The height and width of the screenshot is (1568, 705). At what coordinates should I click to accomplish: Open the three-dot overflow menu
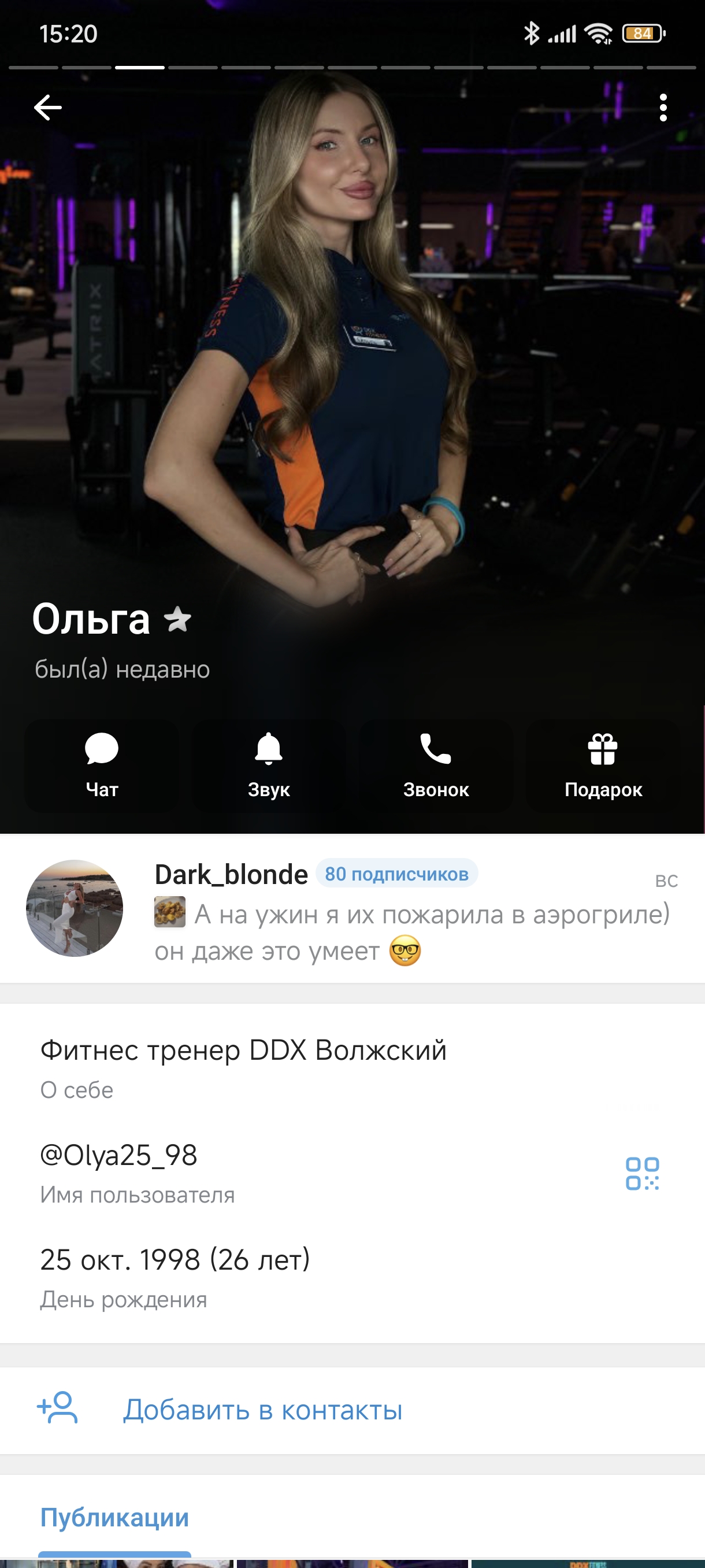[x=663, y=108]
